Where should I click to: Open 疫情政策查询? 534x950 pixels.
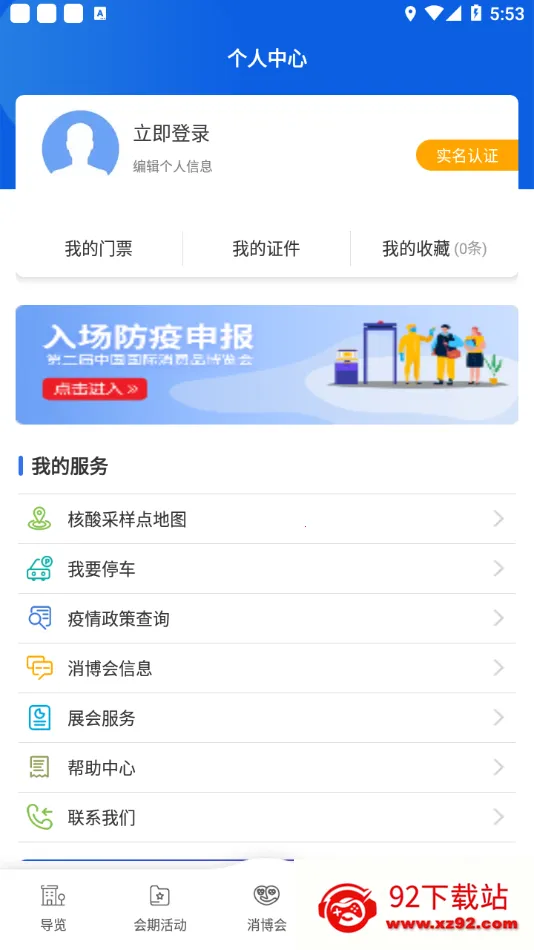(267, 619)
